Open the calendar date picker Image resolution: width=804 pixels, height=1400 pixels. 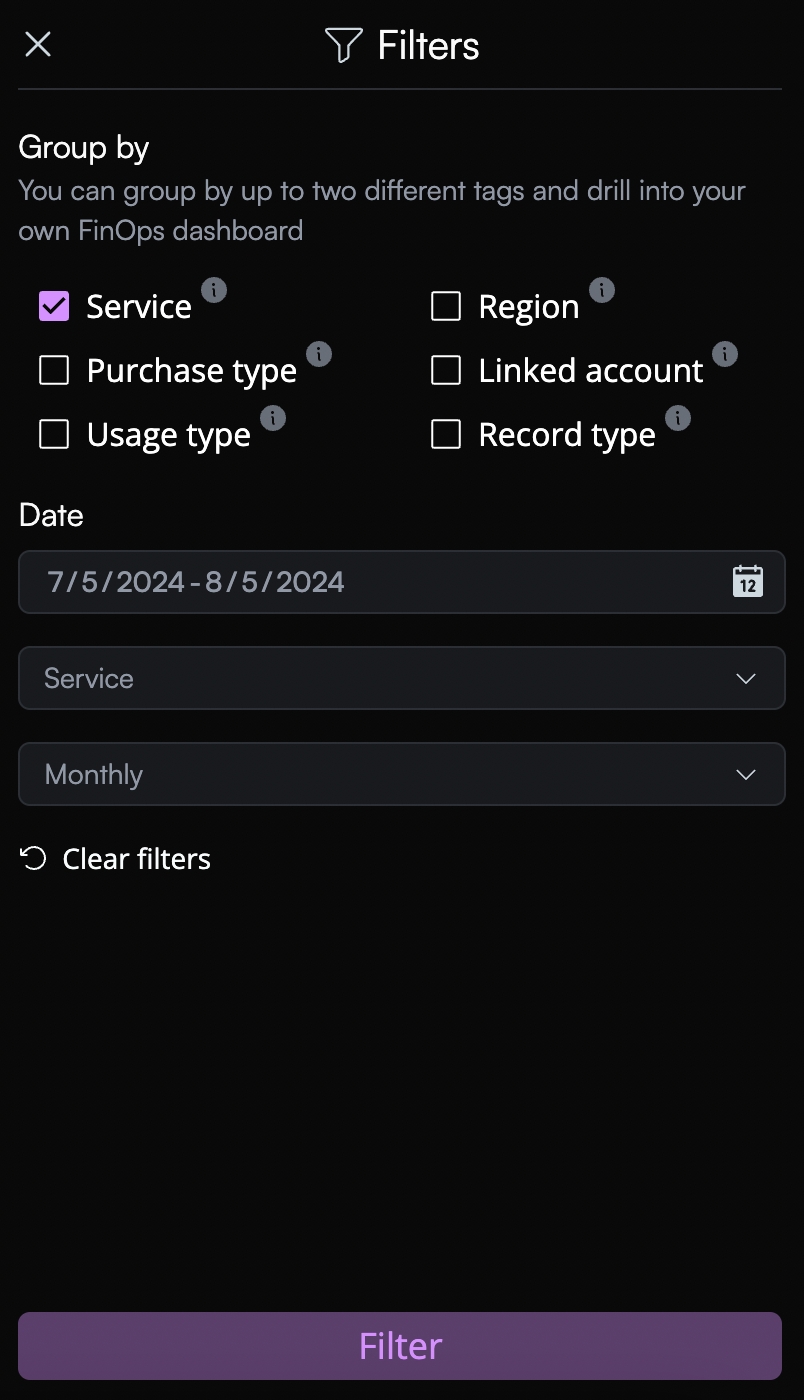(748, 582)
